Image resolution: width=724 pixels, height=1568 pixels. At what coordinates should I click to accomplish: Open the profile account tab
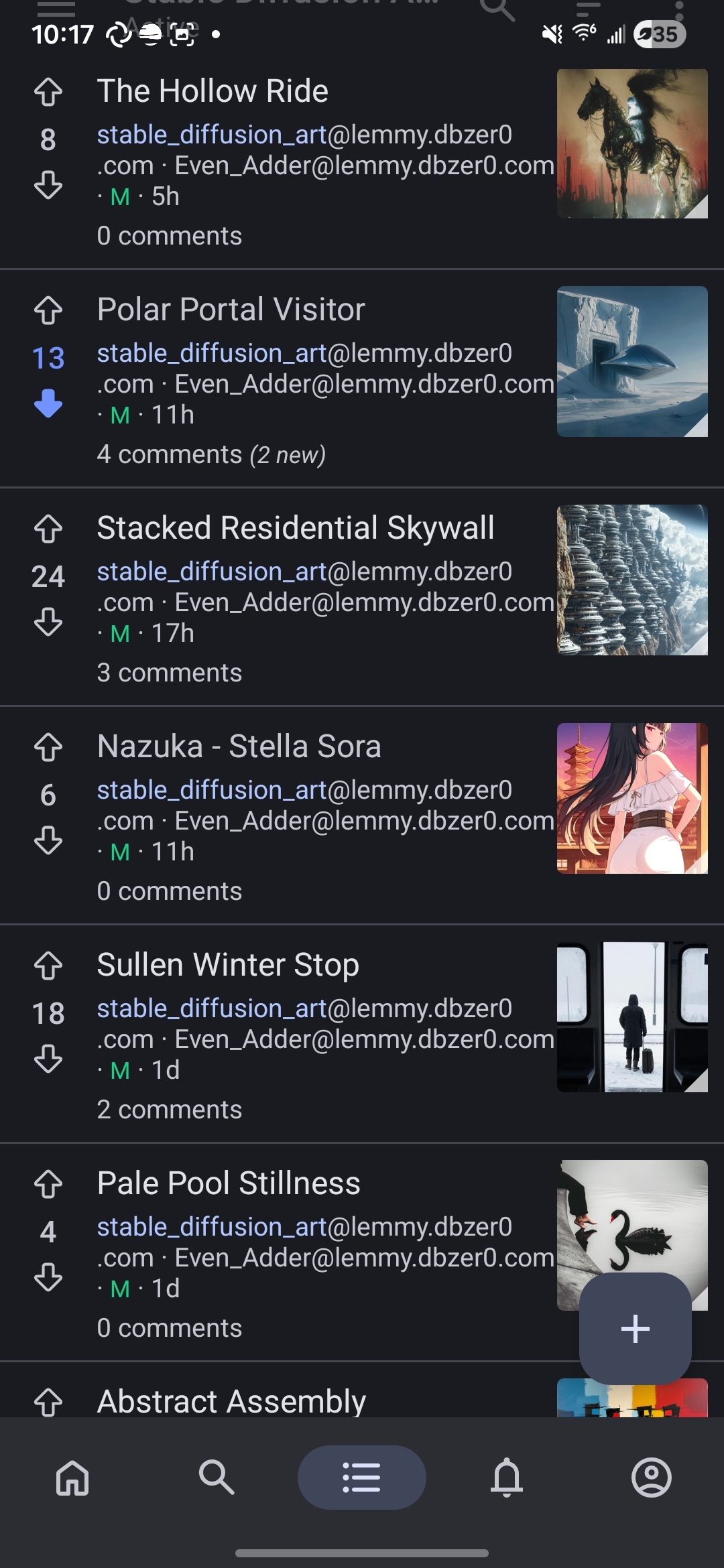(x=651, y=1477)
